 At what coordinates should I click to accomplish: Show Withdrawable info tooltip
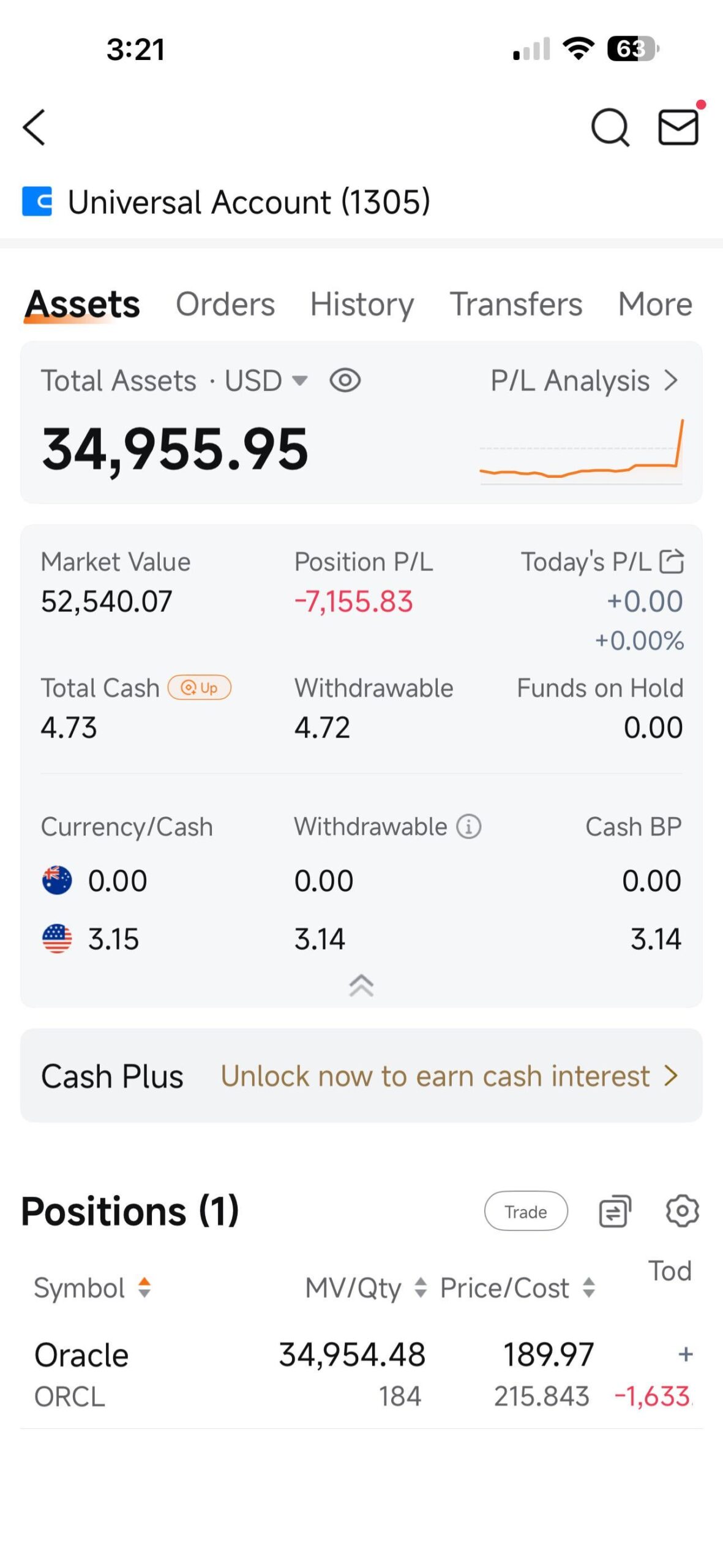point(469,827)
